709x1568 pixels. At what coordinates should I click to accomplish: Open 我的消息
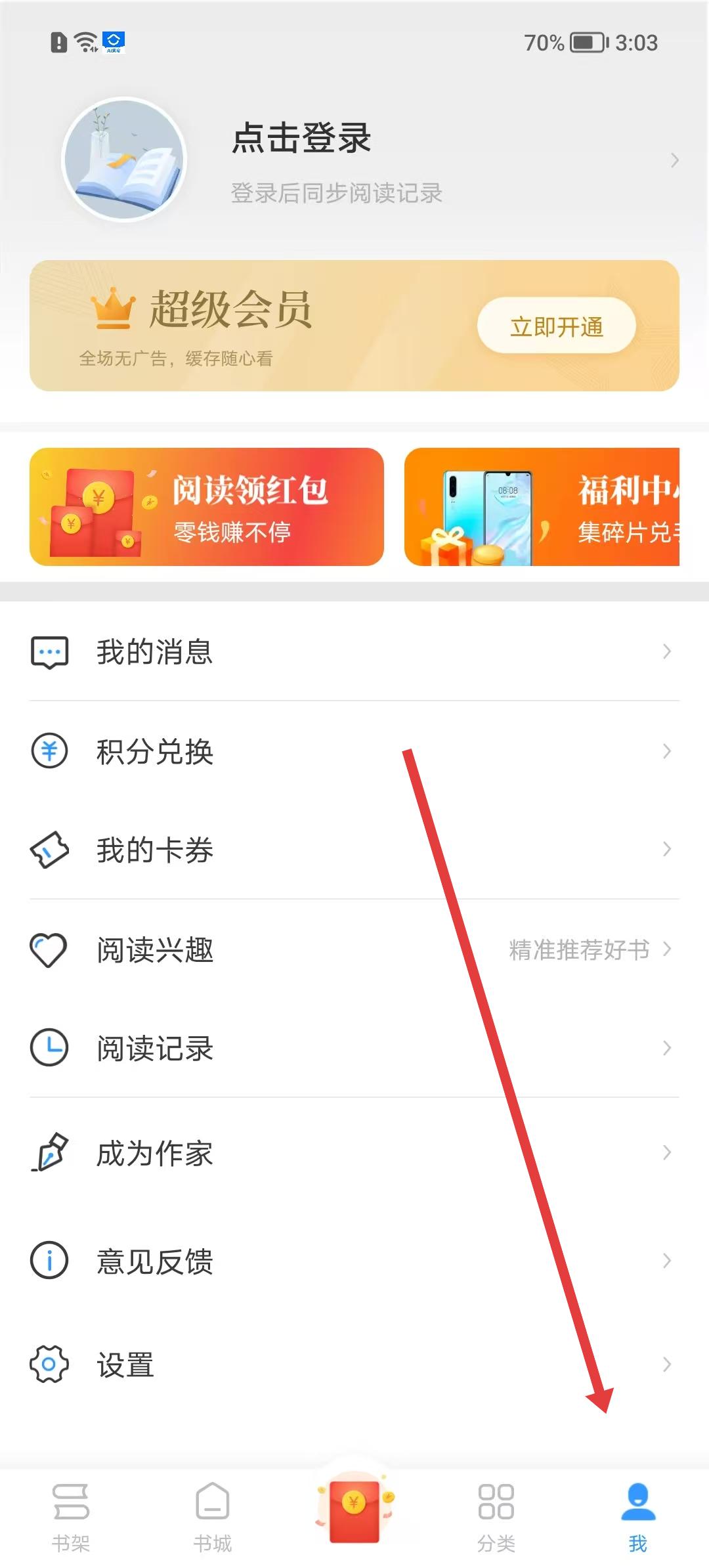(155, 652)
